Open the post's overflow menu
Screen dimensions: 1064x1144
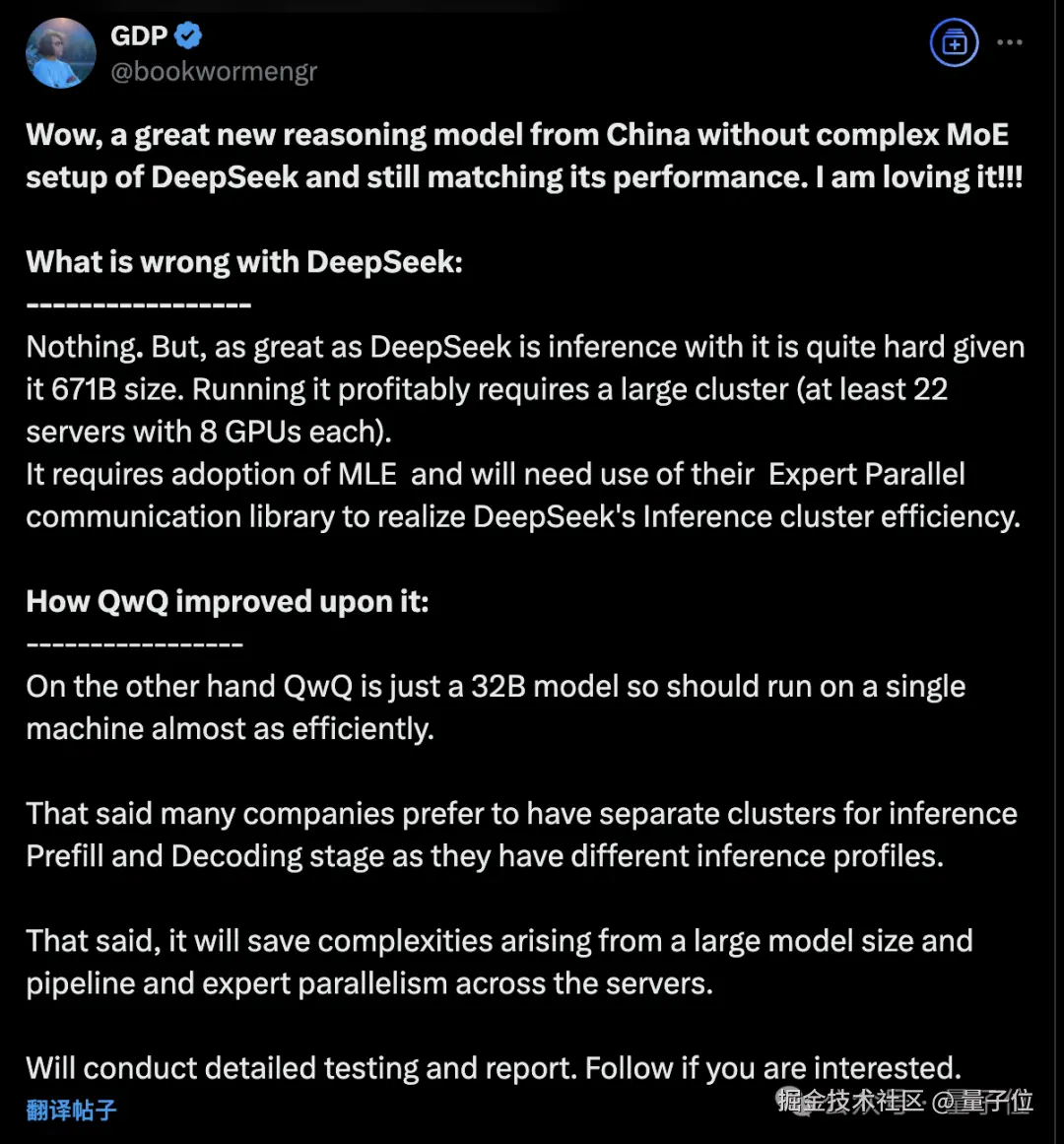click(x=1010, y=43)
